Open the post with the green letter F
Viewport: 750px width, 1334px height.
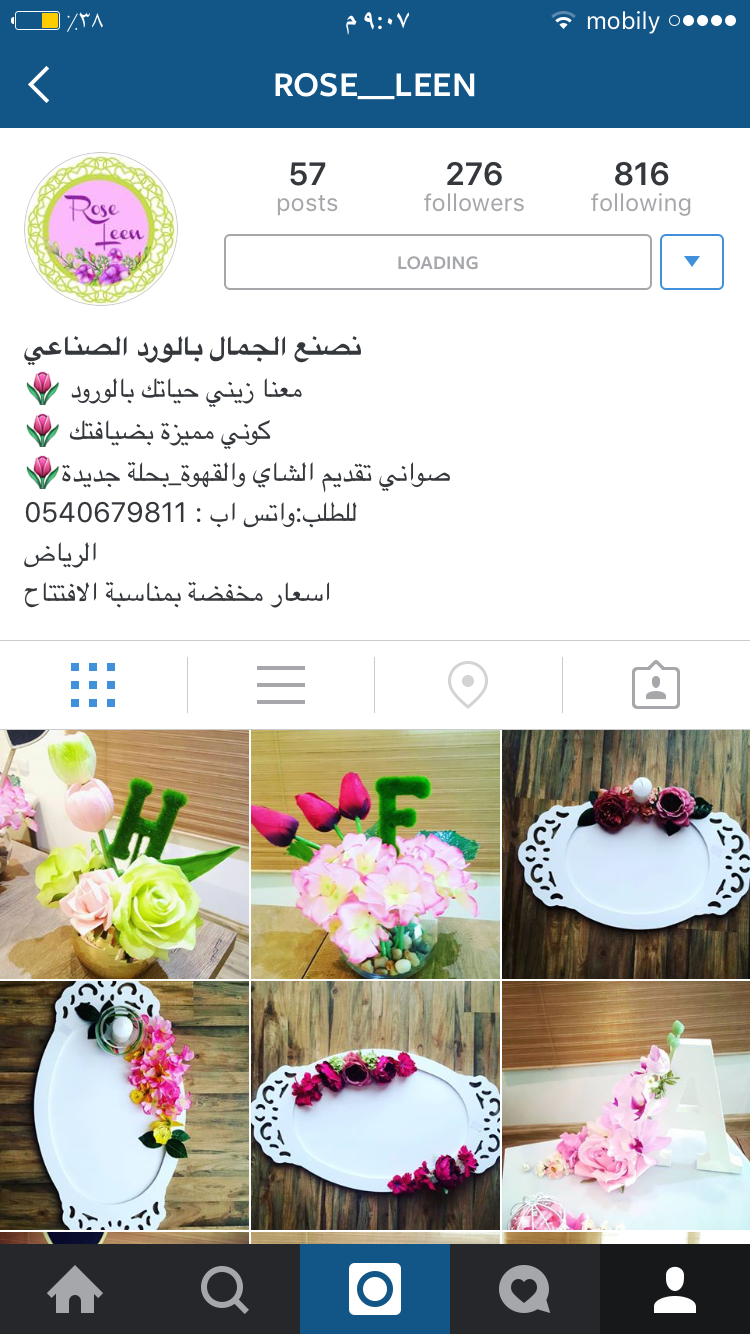[x=375, y=854]
